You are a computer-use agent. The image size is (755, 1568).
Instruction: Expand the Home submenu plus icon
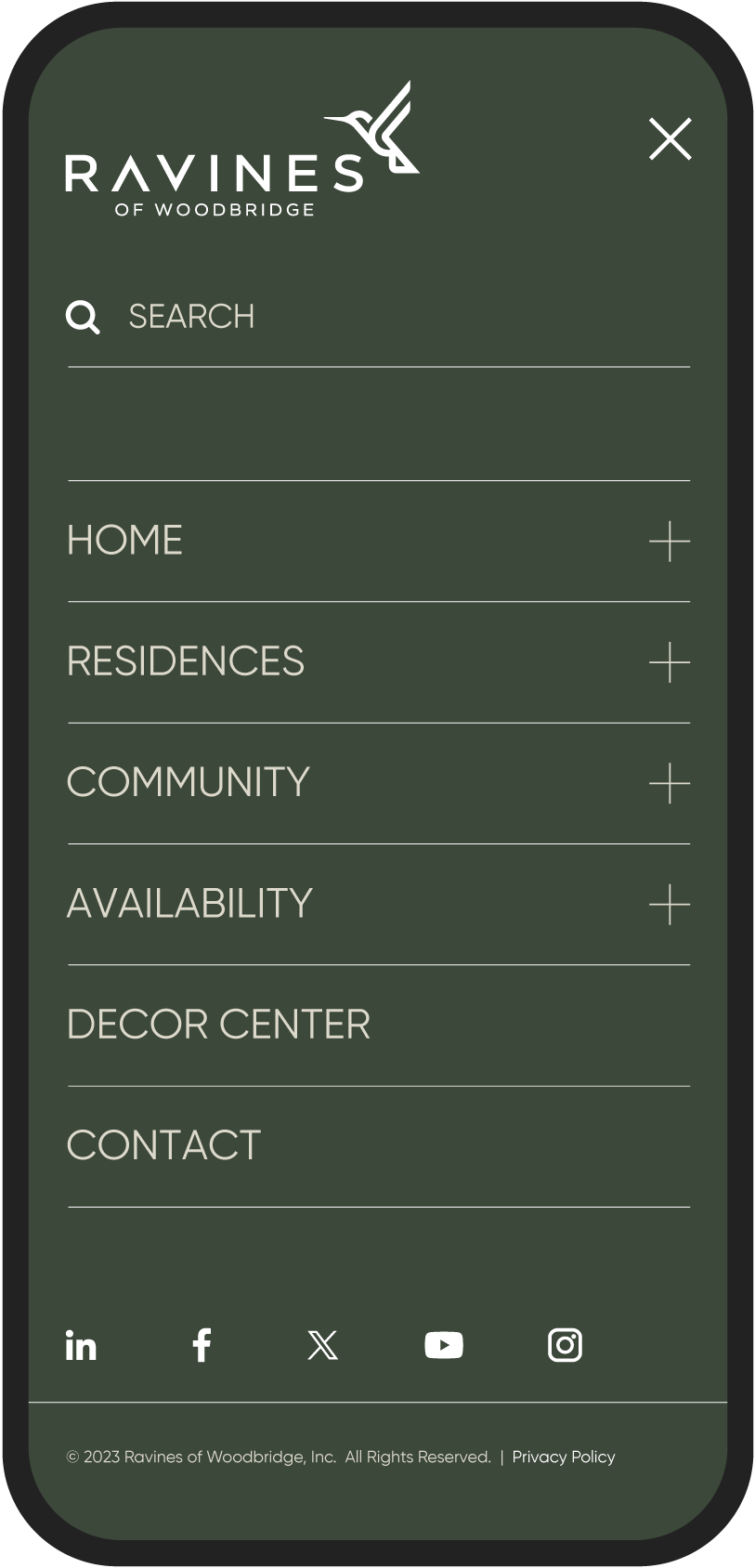point(670,542)
